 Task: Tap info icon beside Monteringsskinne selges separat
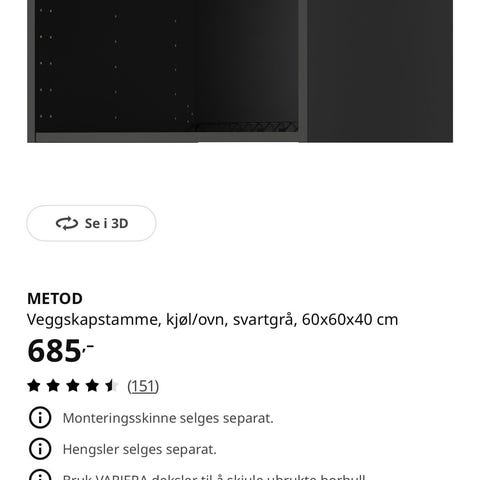pyautogui.click(x=40, y=418)
